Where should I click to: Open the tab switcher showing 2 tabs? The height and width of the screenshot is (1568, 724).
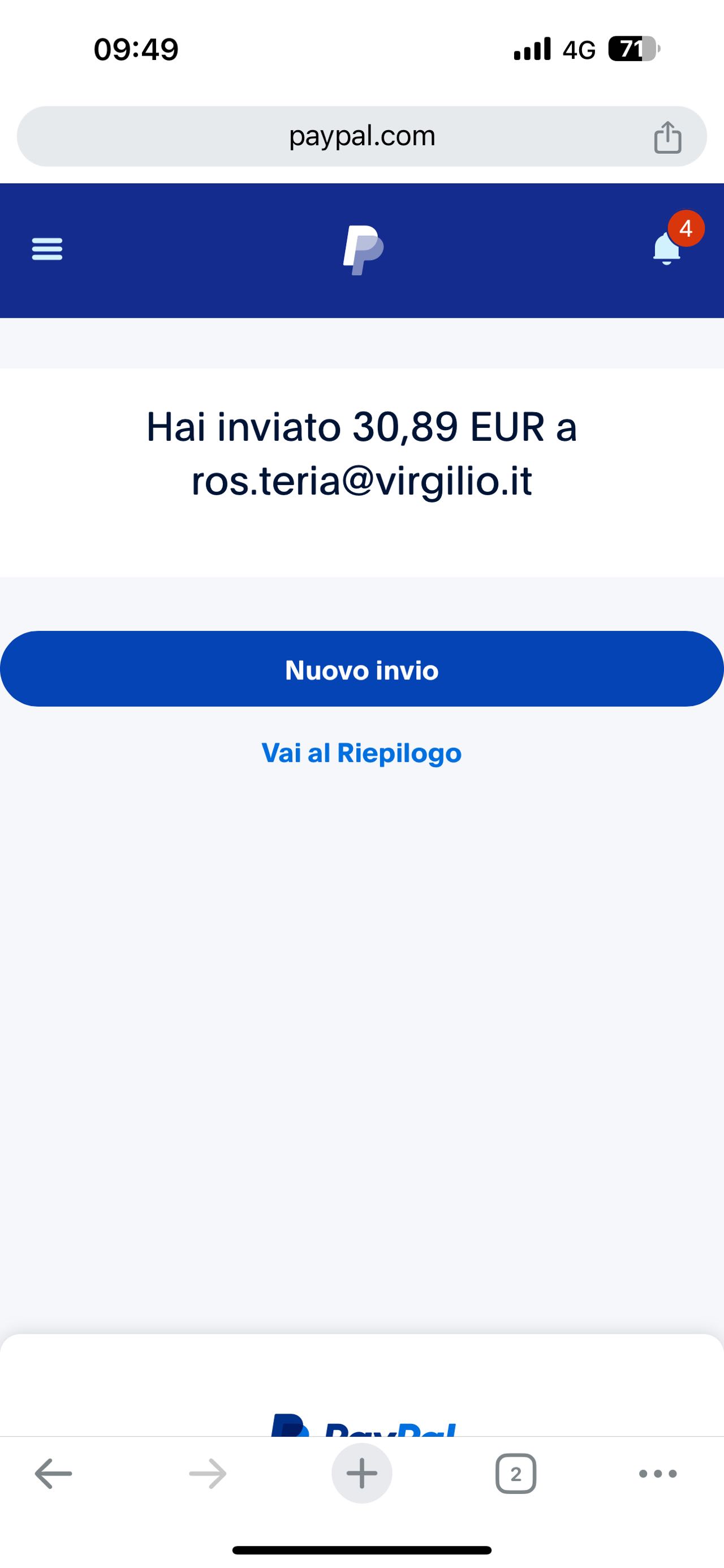click(x=516, y=1474)
